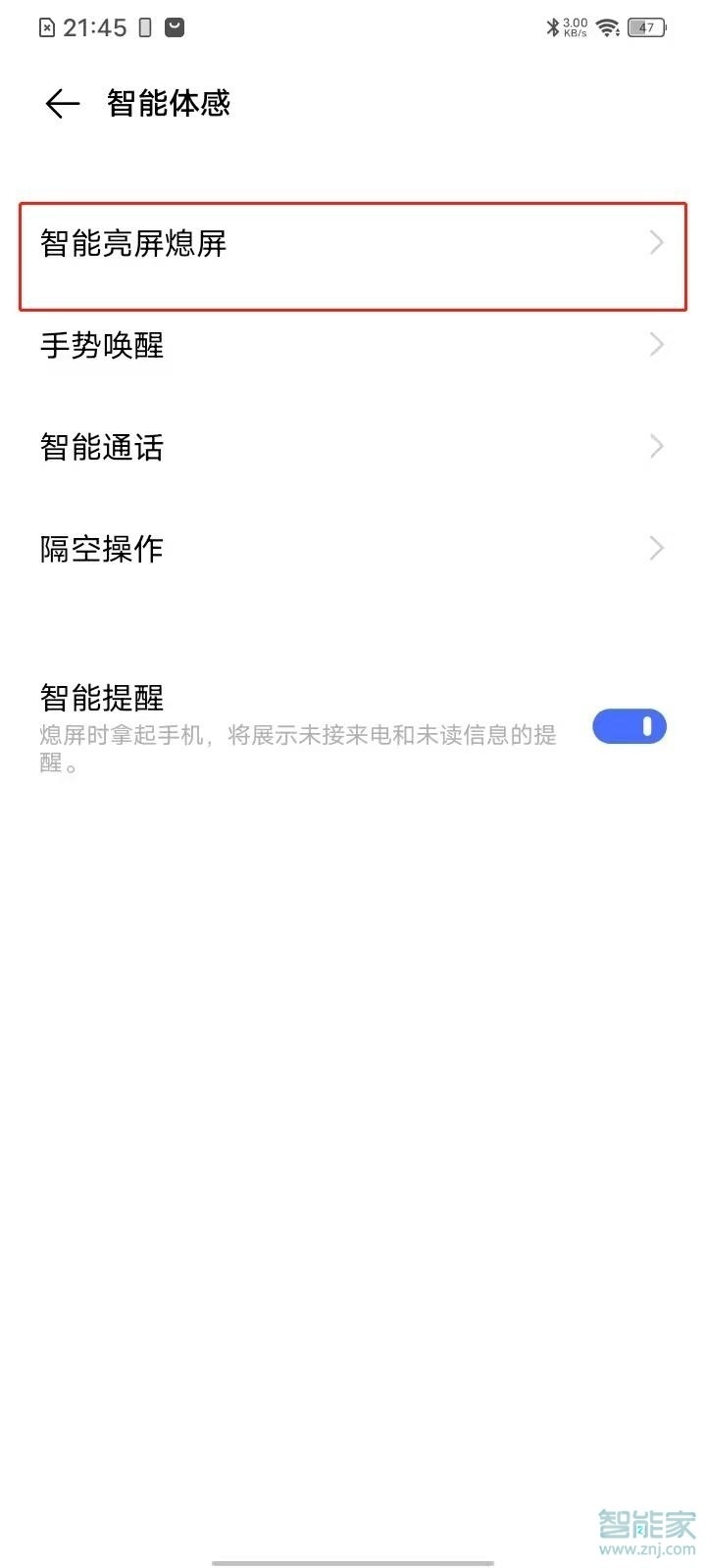Tap the Wi-Fi icon in the status bar

click(608, 27)
